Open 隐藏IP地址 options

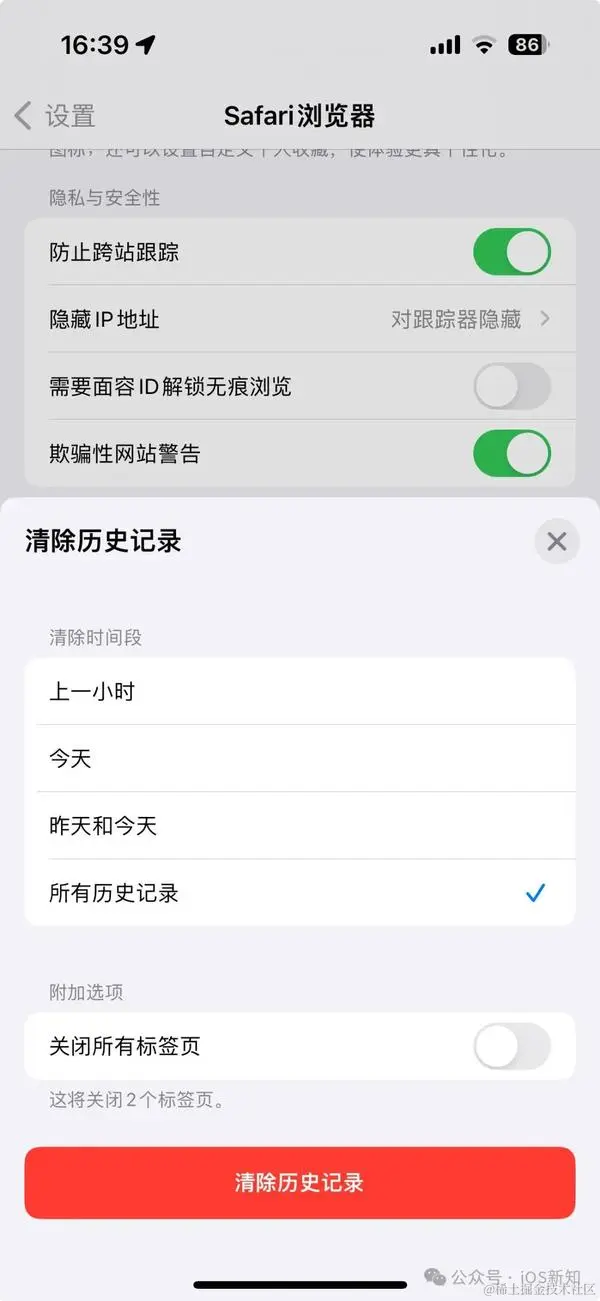point(300,319)
